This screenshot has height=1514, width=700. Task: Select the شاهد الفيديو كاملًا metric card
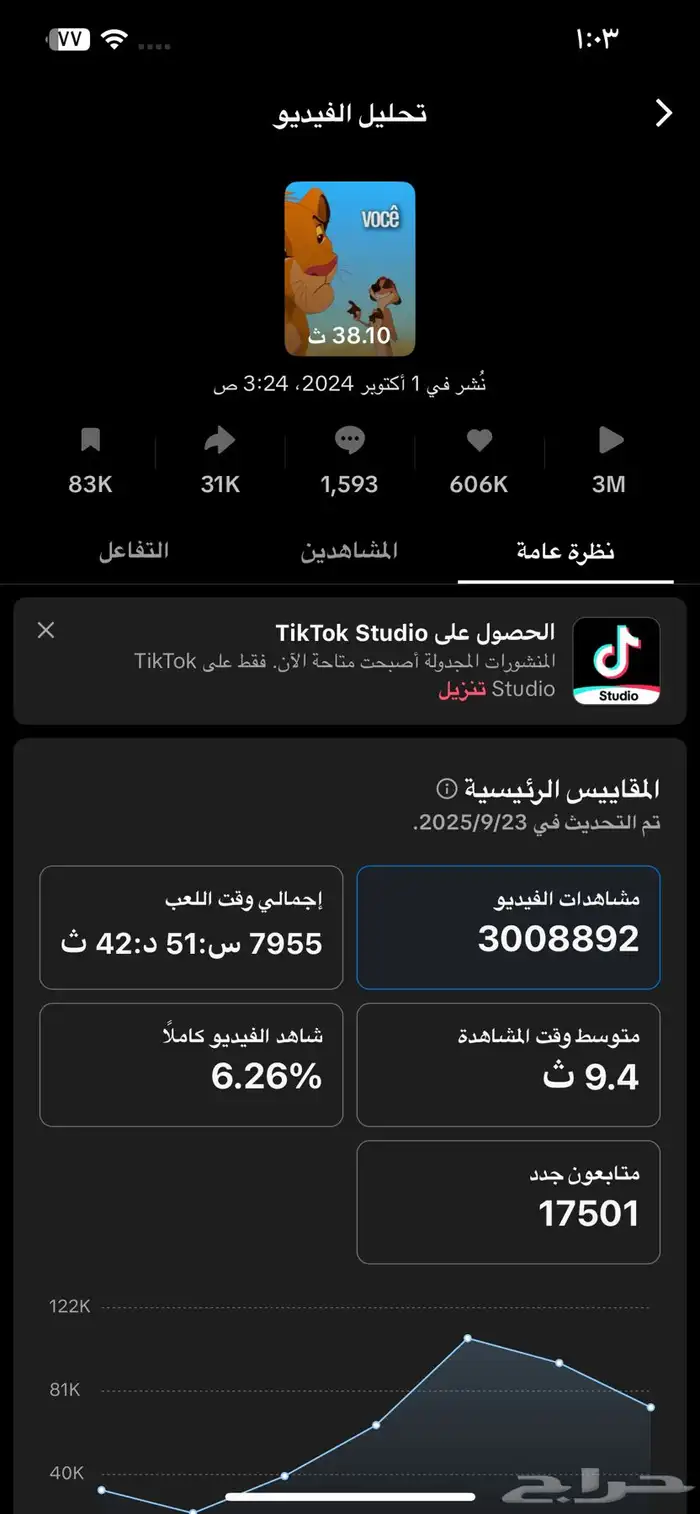[x=191, y=1064]
